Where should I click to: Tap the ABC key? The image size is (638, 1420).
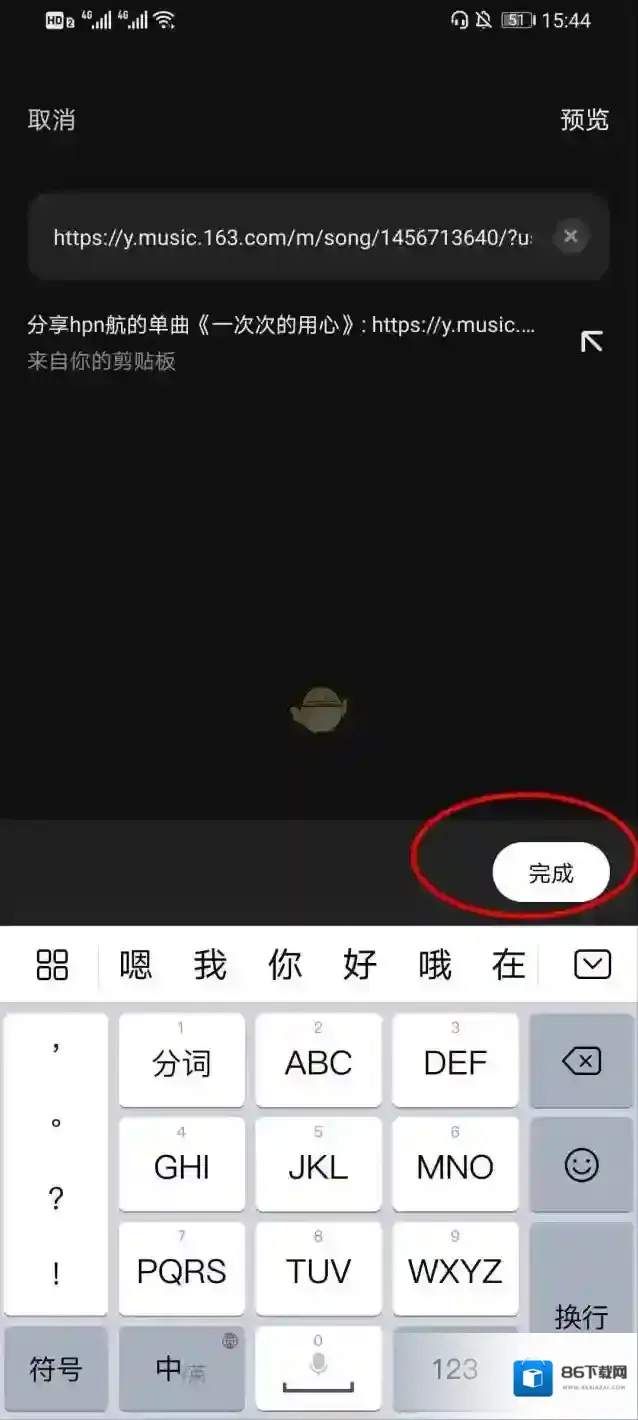(x=318, y=1061)
